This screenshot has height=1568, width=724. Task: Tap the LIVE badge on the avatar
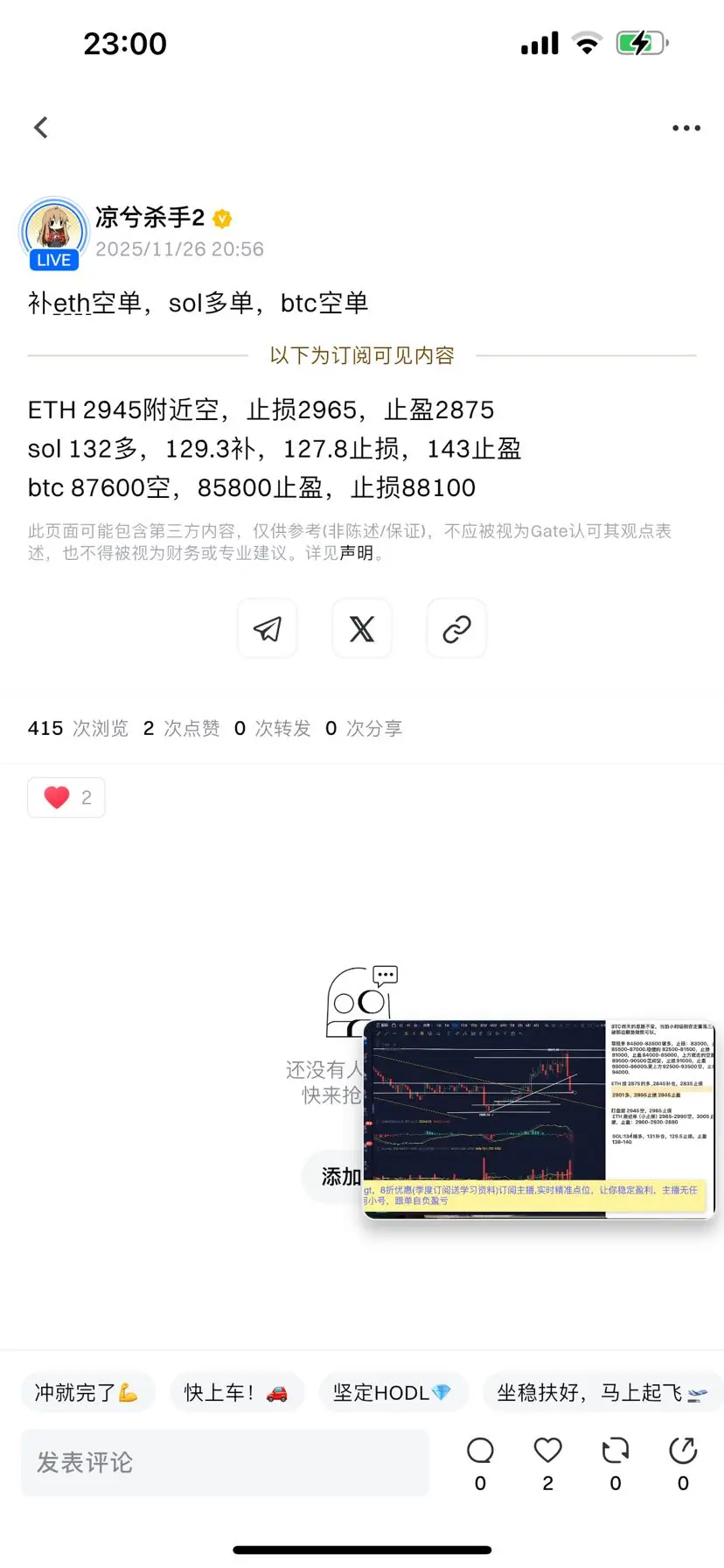click(x=53, y=260)
